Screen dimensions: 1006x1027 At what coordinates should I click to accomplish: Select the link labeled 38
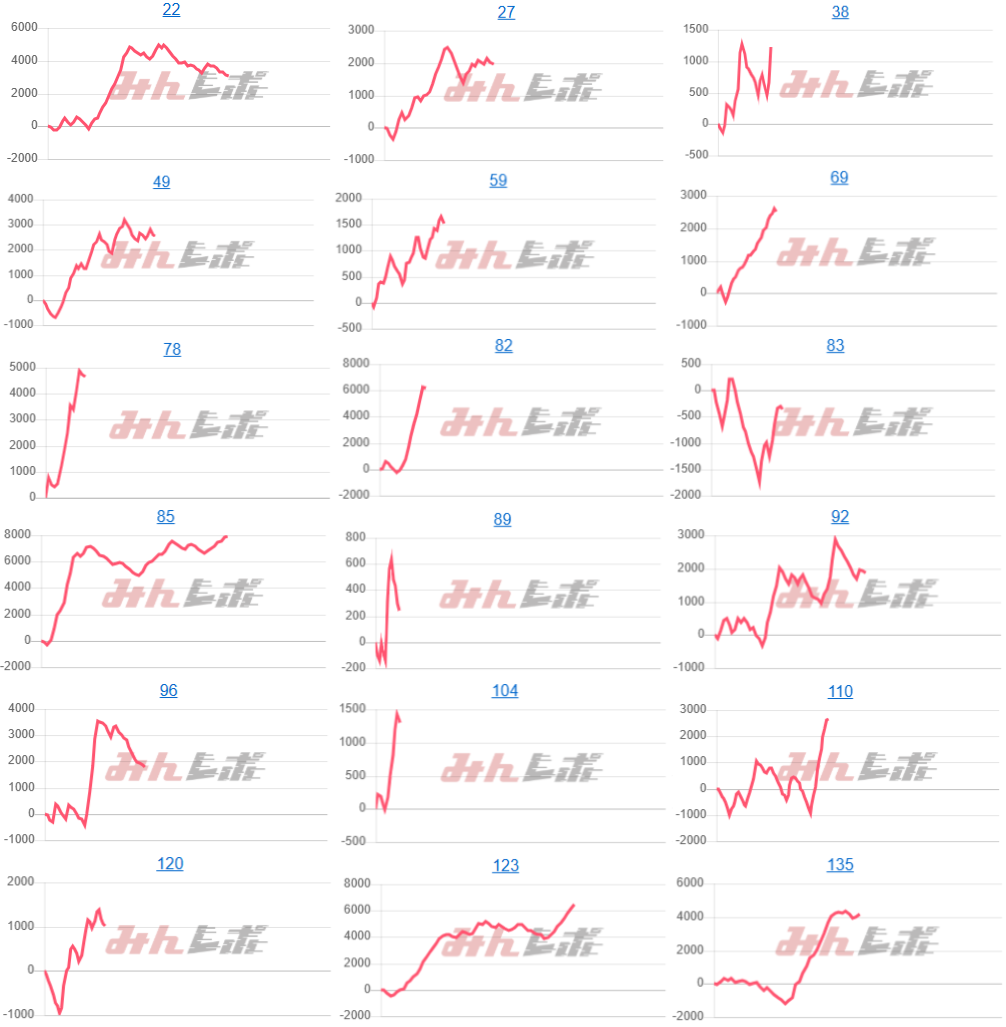pyautogui.click(x=841, y=12)
